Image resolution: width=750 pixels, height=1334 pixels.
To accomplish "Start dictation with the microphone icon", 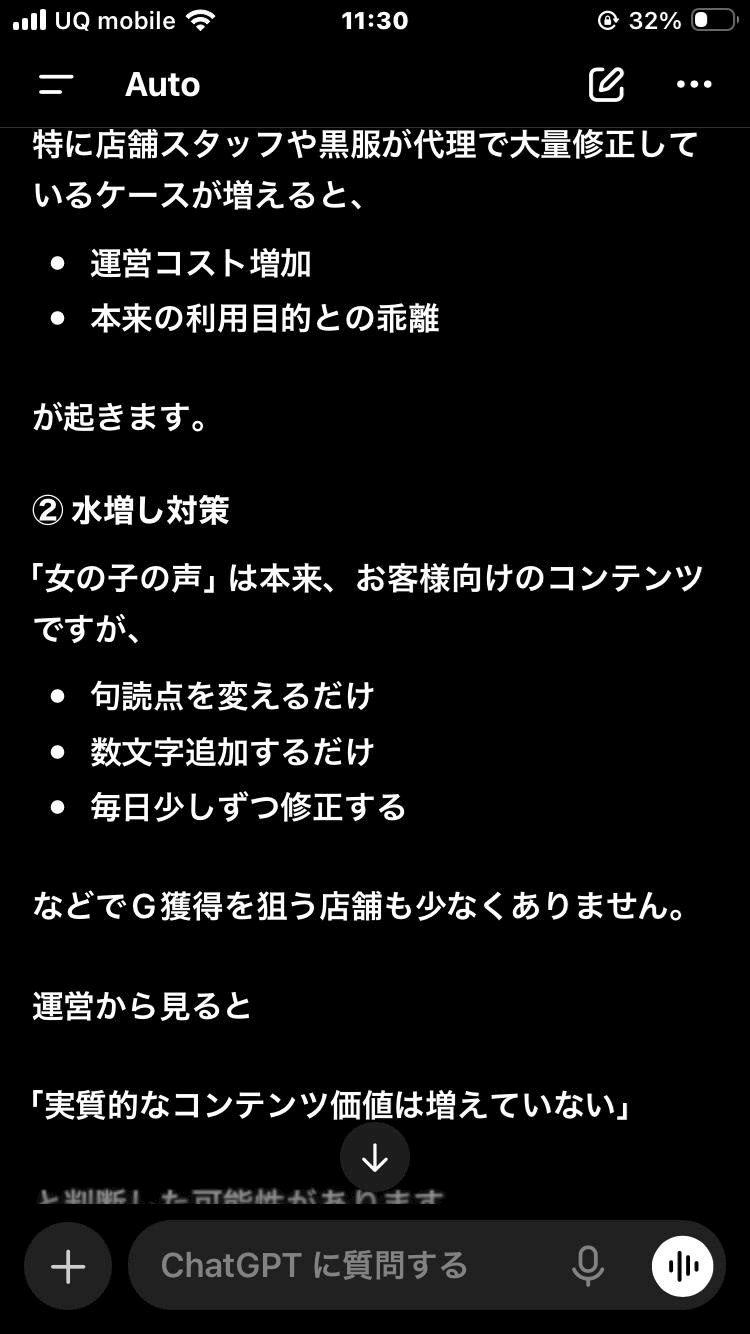I will click(588, 1266).
